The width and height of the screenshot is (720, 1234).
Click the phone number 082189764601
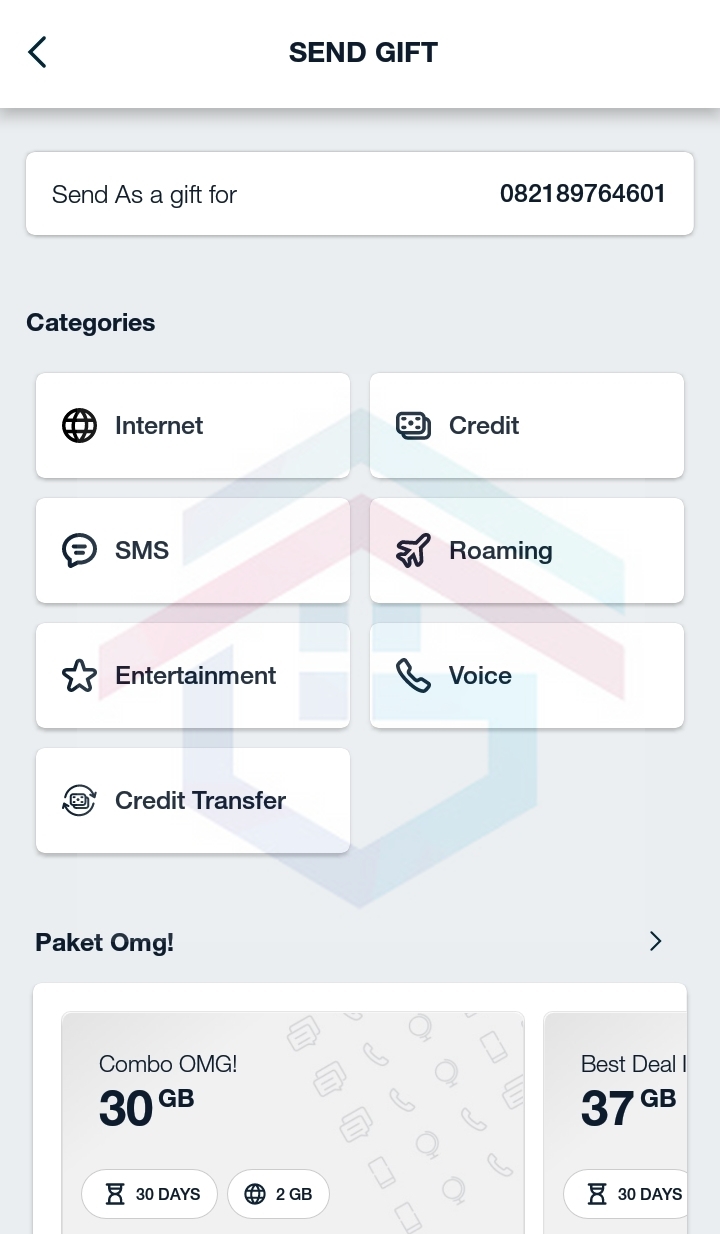[582, 193]
